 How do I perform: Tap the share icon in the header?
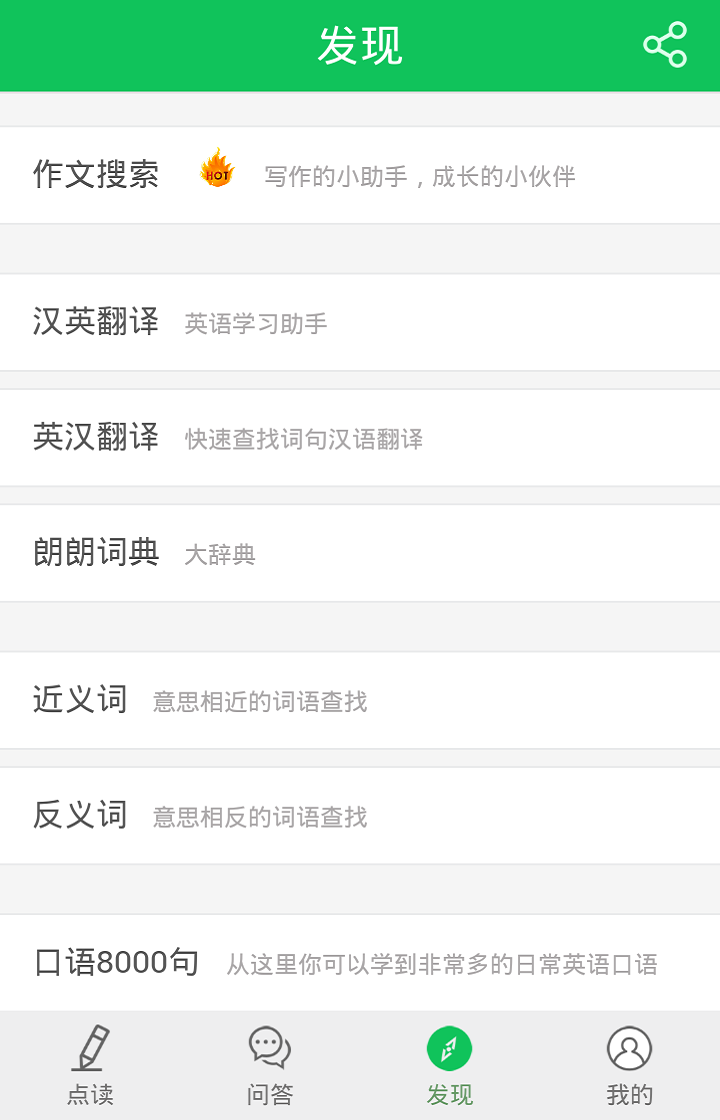[665, 45]
